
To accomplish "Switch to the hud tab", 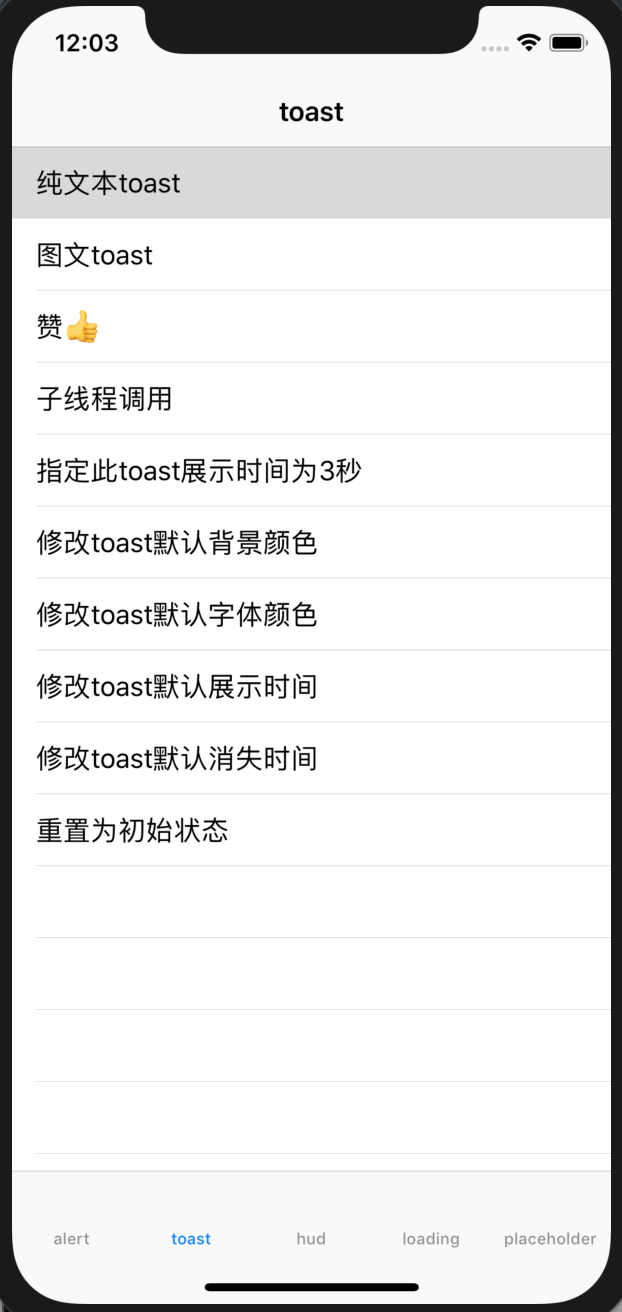I will [311, 1238].
